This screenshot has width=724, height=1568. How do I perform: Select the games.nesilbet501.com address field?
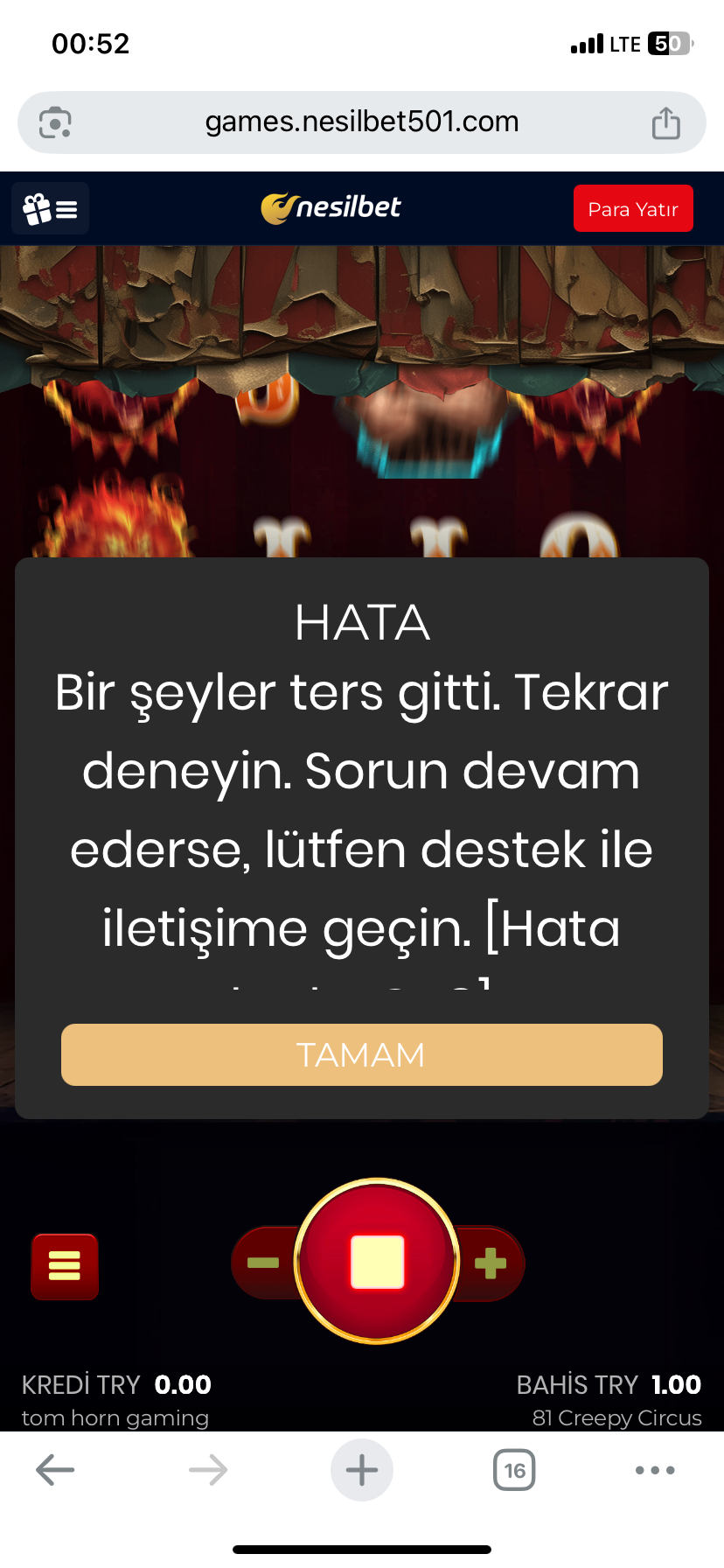tap(361, 122)
